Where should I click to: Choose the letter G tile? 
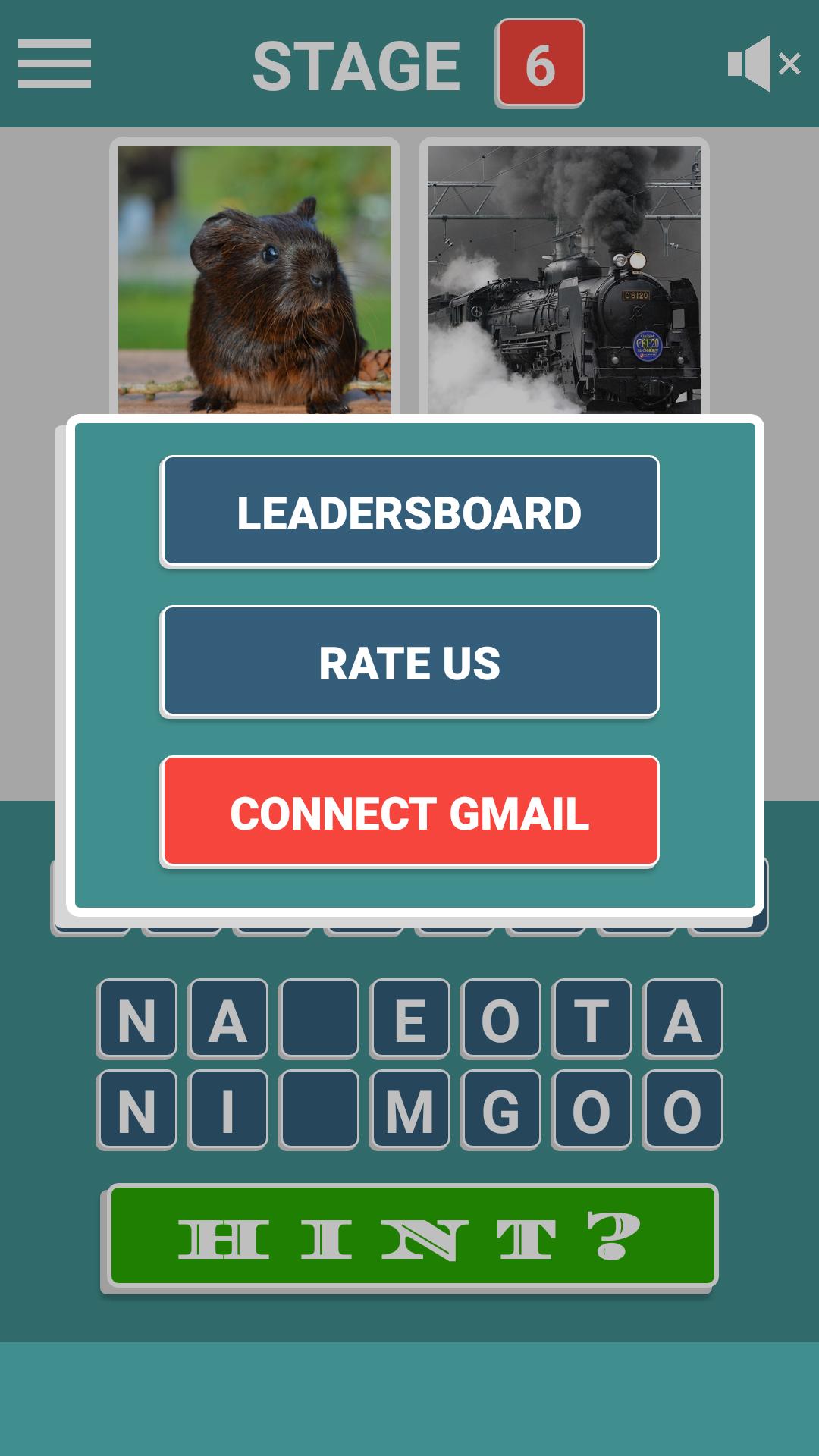pos(500,1109)
